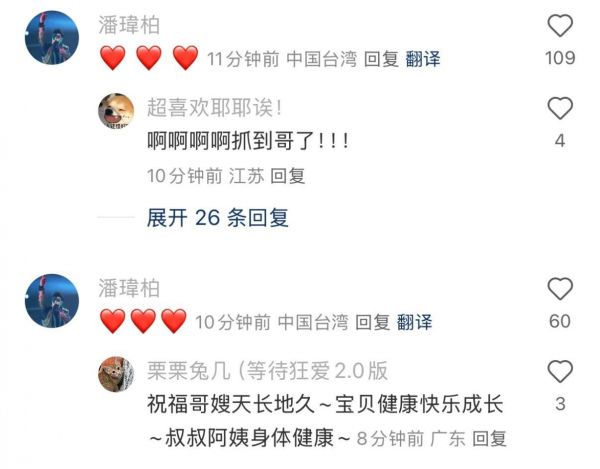
Task: Reply to 超喜欢耶耶诶's comment
Action: click(288, 176)
